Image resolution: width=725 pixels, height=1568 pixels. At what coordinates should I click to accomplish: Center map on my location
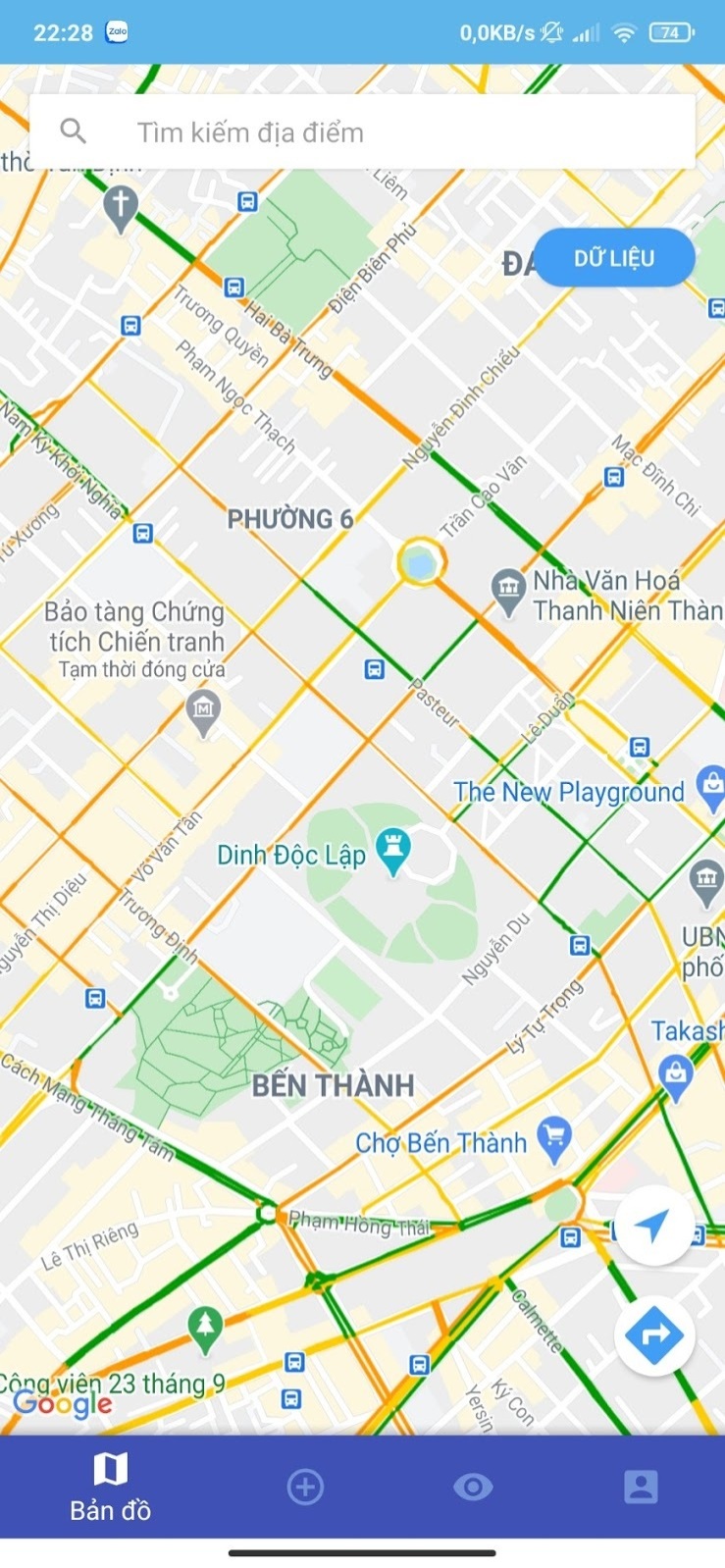click(x=652, y=1226)
